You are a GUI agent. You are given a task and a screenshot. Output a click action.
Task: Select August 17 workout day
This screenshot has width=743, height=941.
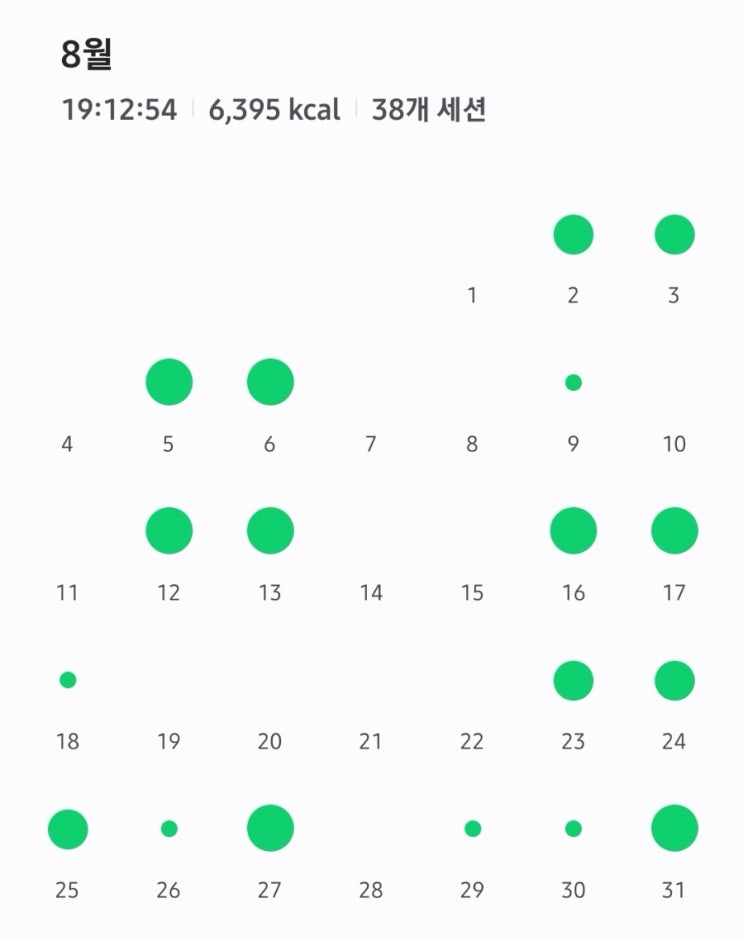click(674, 530)
